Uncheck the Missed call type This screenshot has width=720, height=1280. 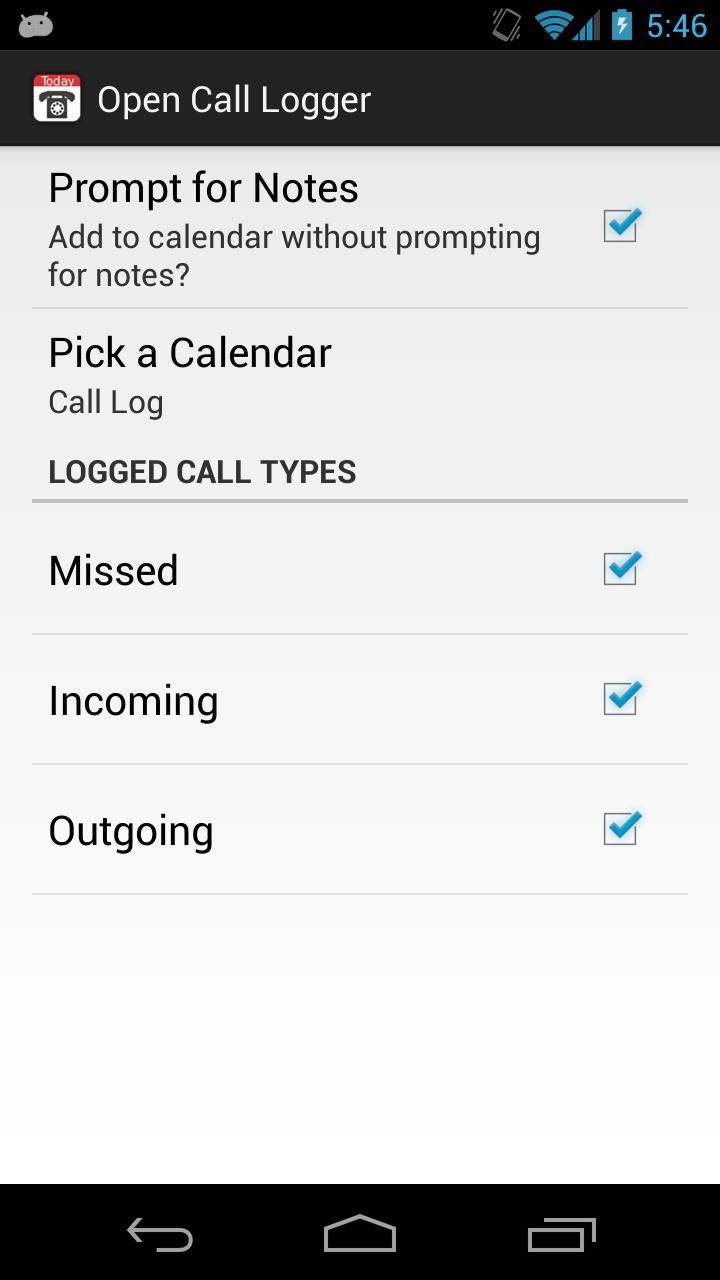pyautogui.click(x=620, y=568)
